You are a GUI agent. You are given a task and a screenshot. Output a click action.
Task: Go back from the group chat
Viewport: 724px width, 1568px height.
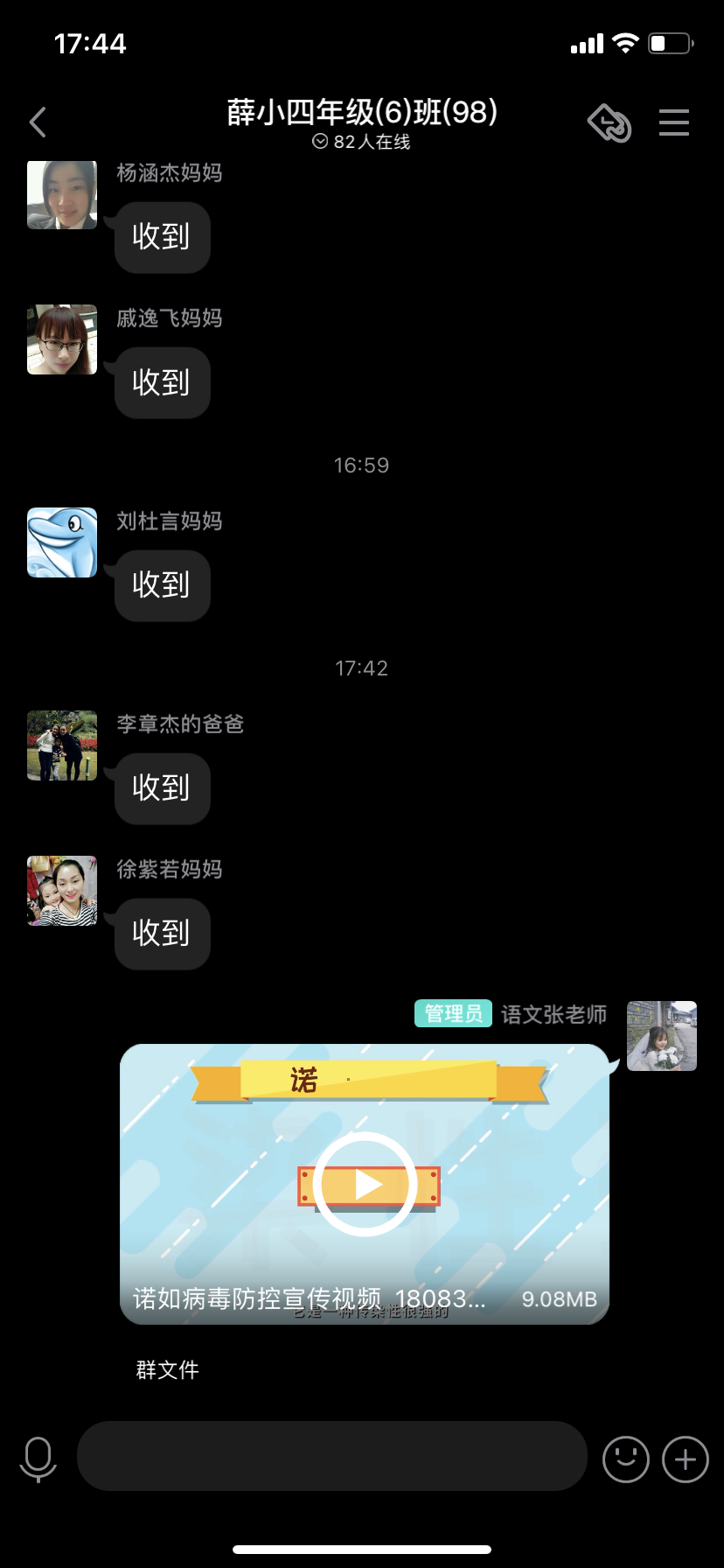38,122
